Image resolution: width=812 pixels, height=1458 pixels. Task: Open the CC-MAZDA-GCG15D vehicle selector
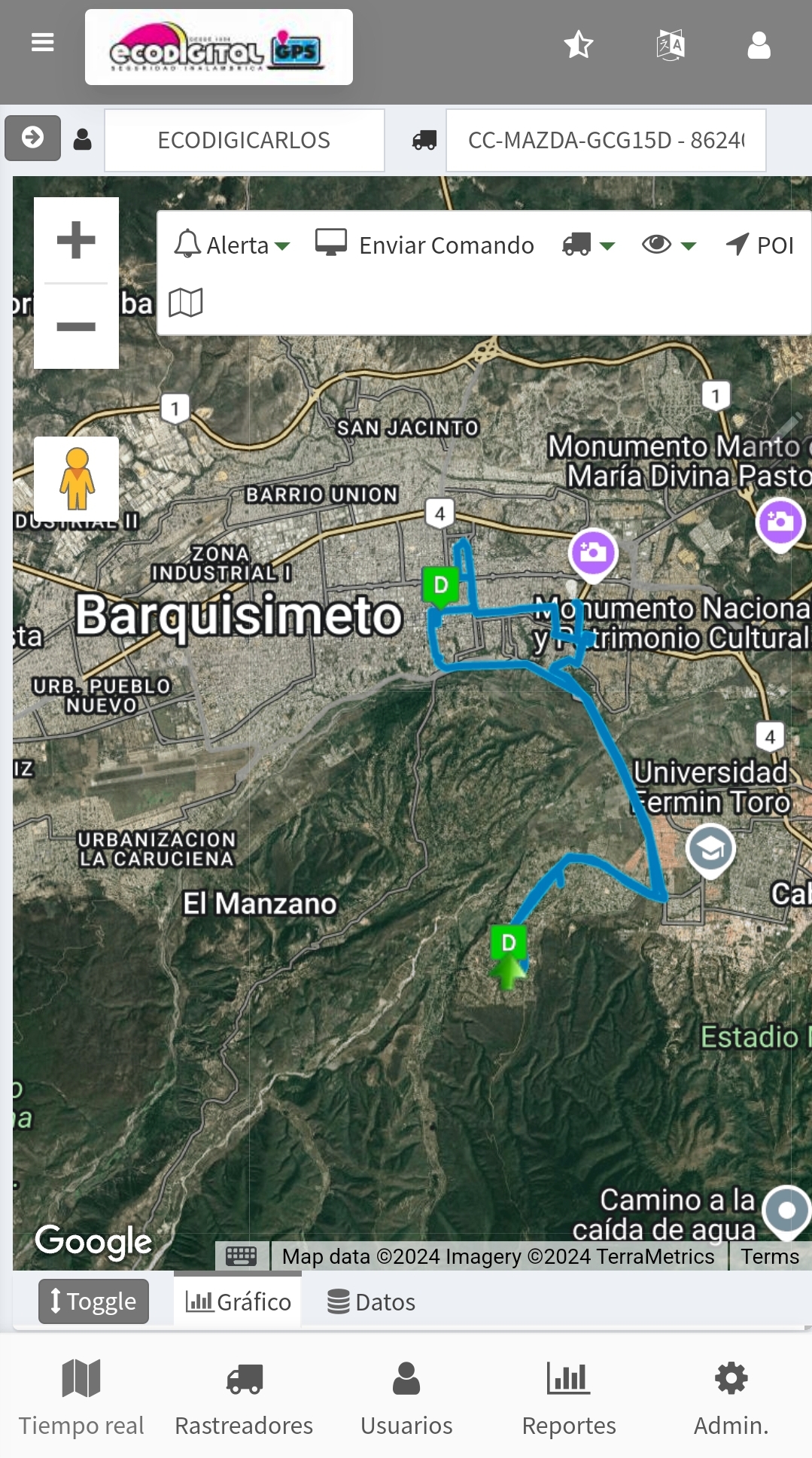(605, 140)
